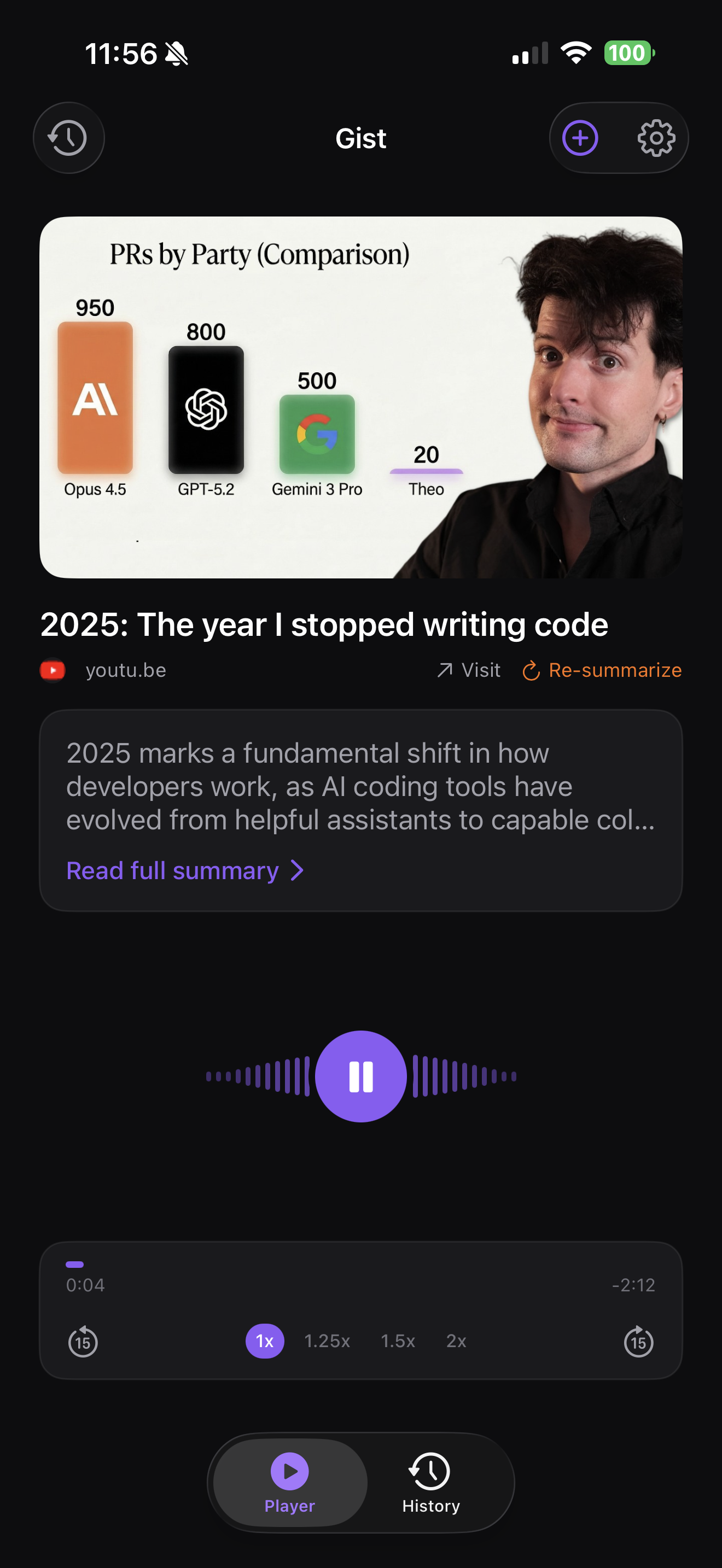This screenshot has width=722, height=1568.
Task: Enable 2x playback speed
Action: point(456,1341)
